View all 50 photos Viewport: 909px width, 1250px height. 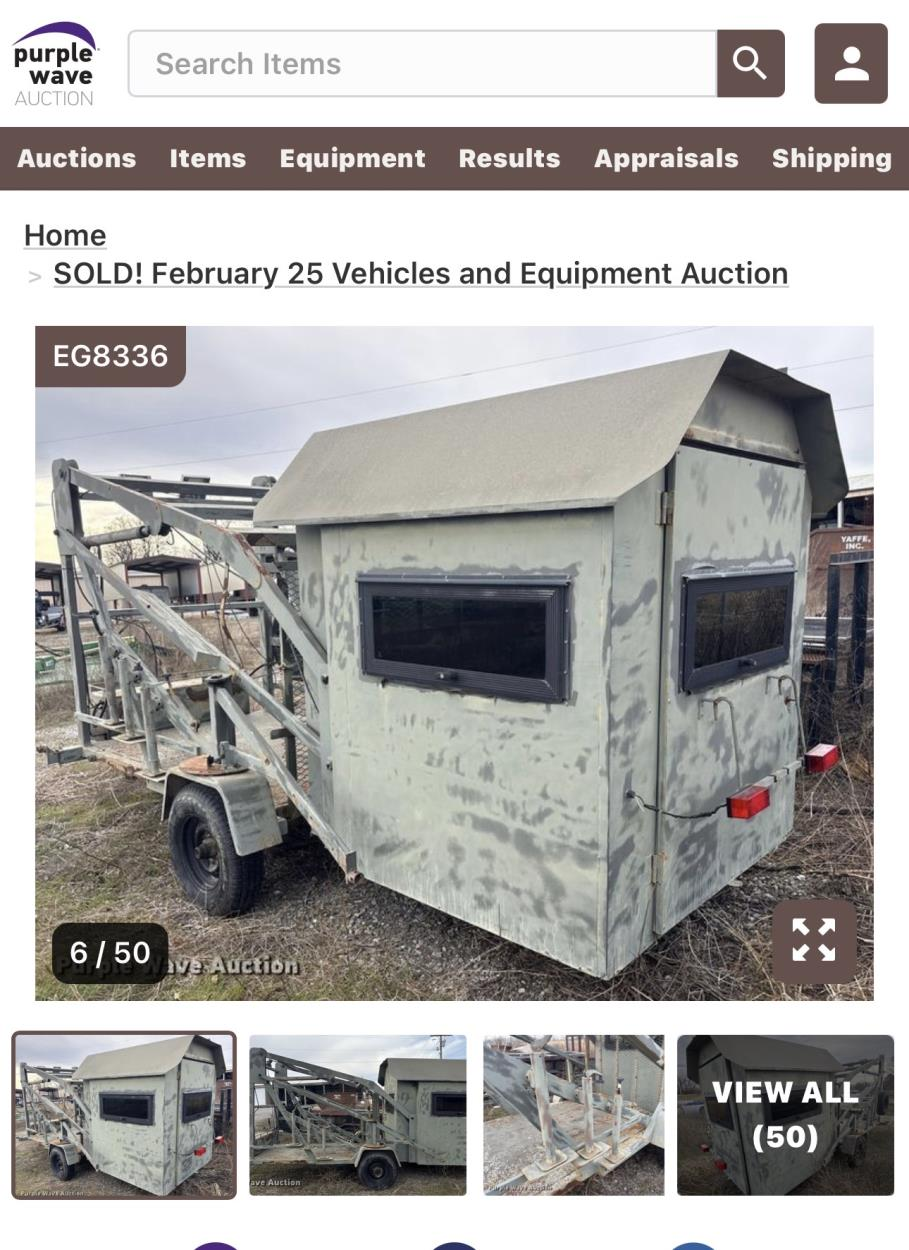[785, 1115]
